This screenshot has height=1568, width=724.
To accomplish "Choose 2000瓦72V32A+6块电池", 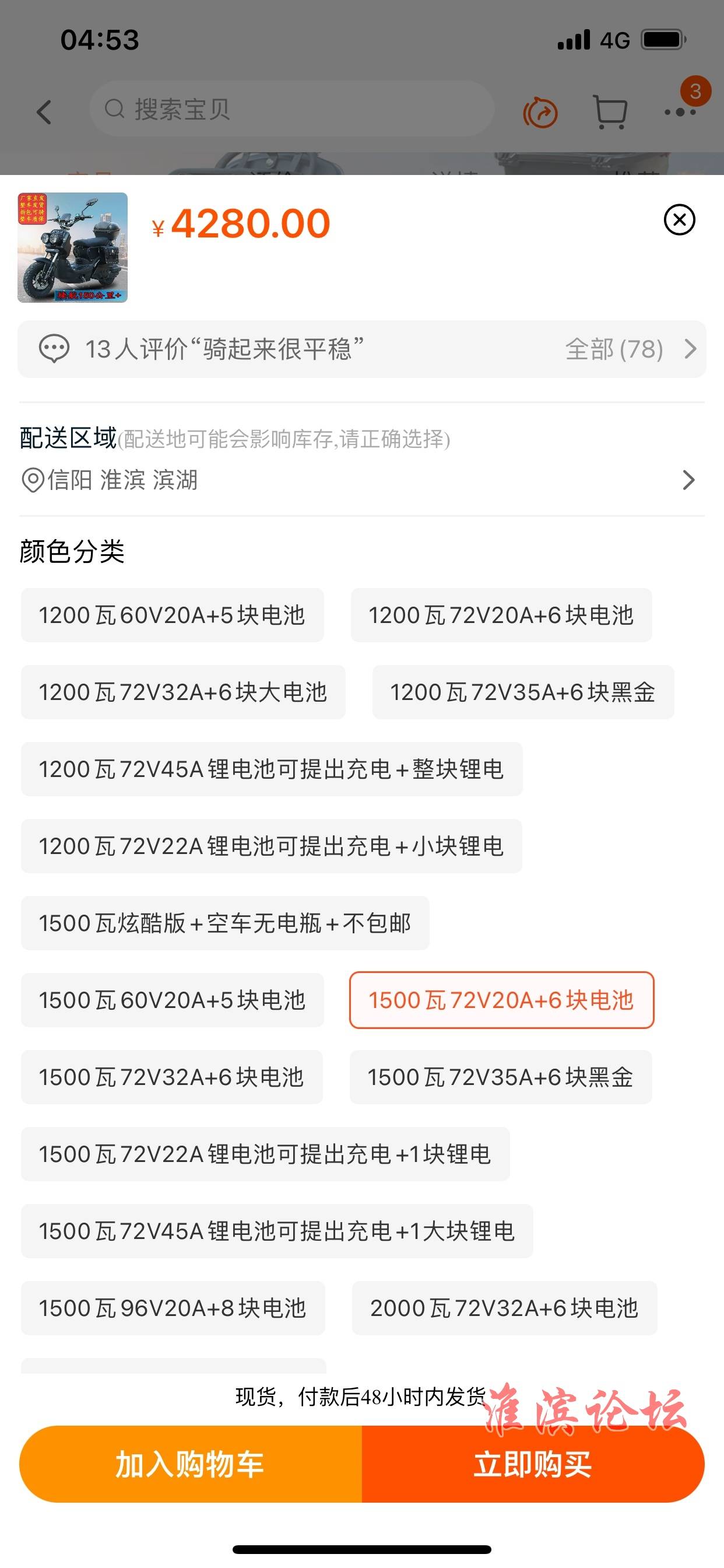I will coord(504,1308).
